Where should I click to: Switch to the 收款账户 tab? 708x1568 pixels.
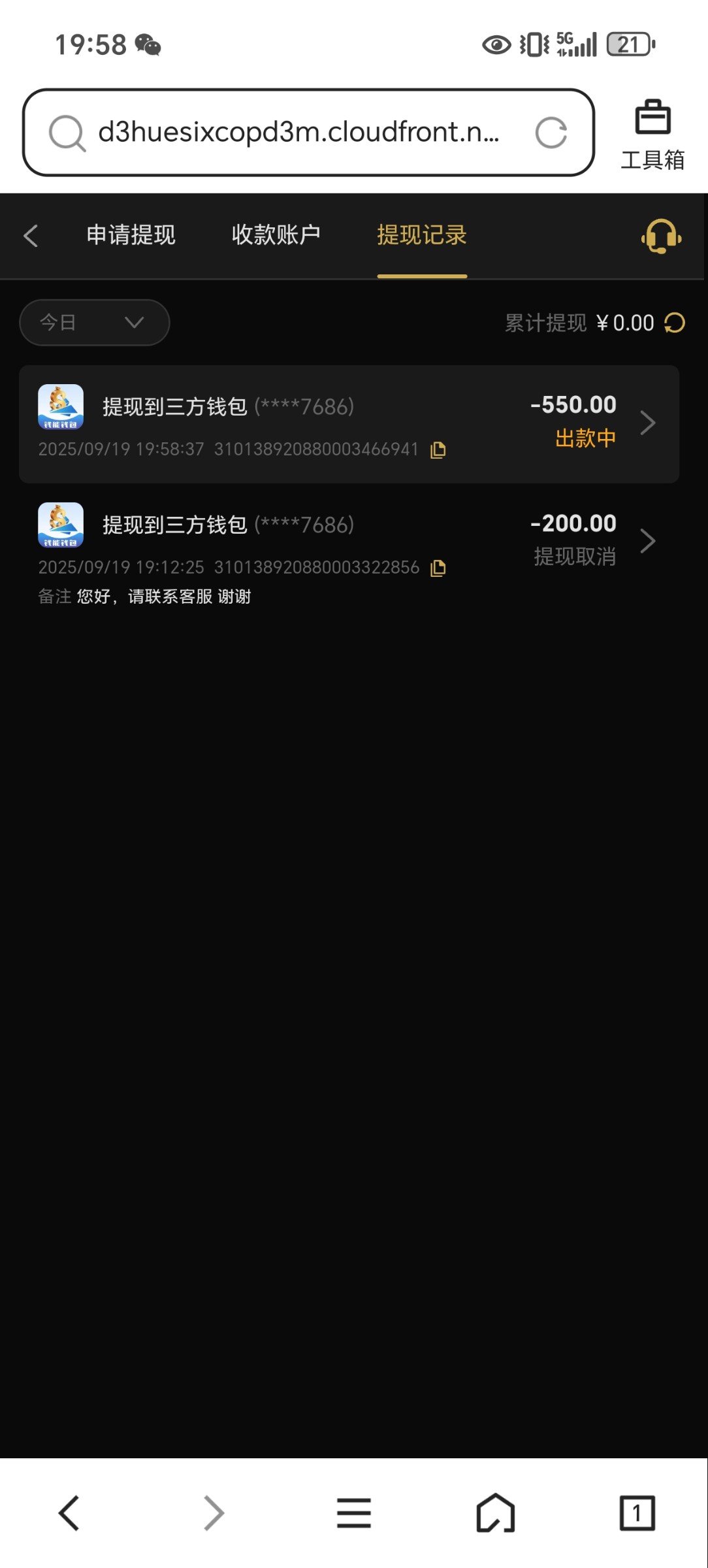pos(276,235)
